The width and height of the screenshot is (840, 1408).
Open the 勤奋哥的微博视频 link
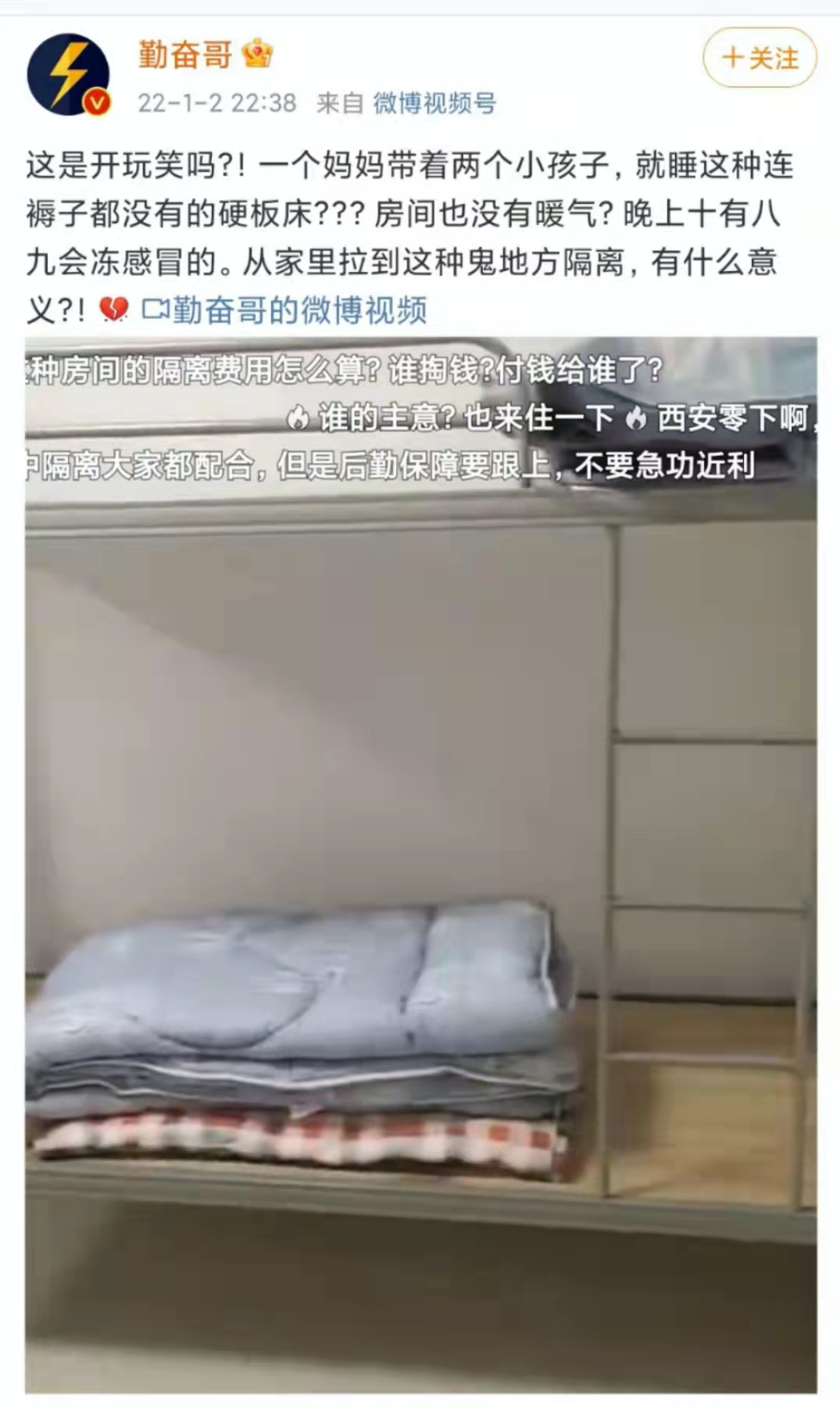pos(285,311)
